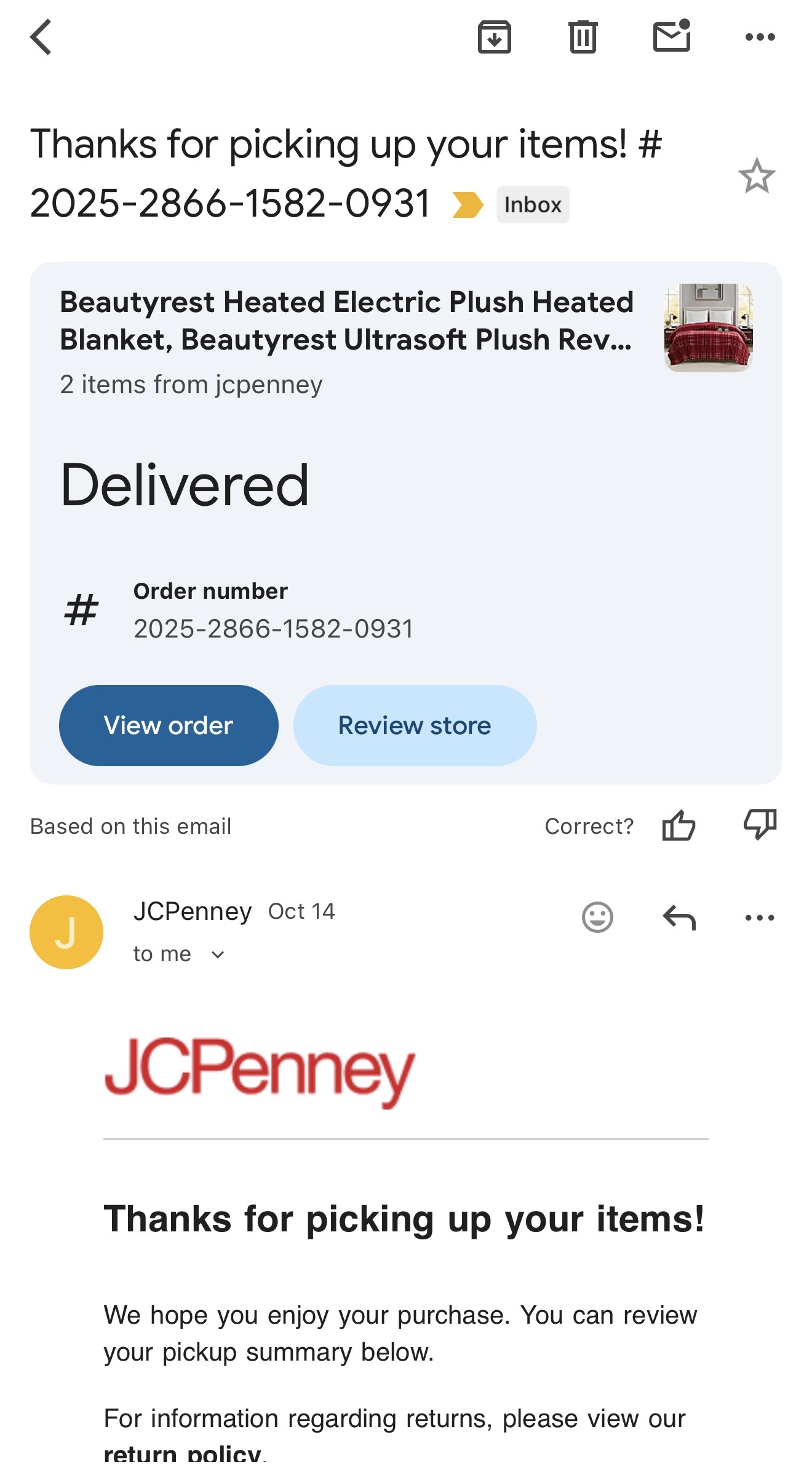Expand the 'to me' recipient details
This screenshot has width=812, height=1472.
click(179, 954)
